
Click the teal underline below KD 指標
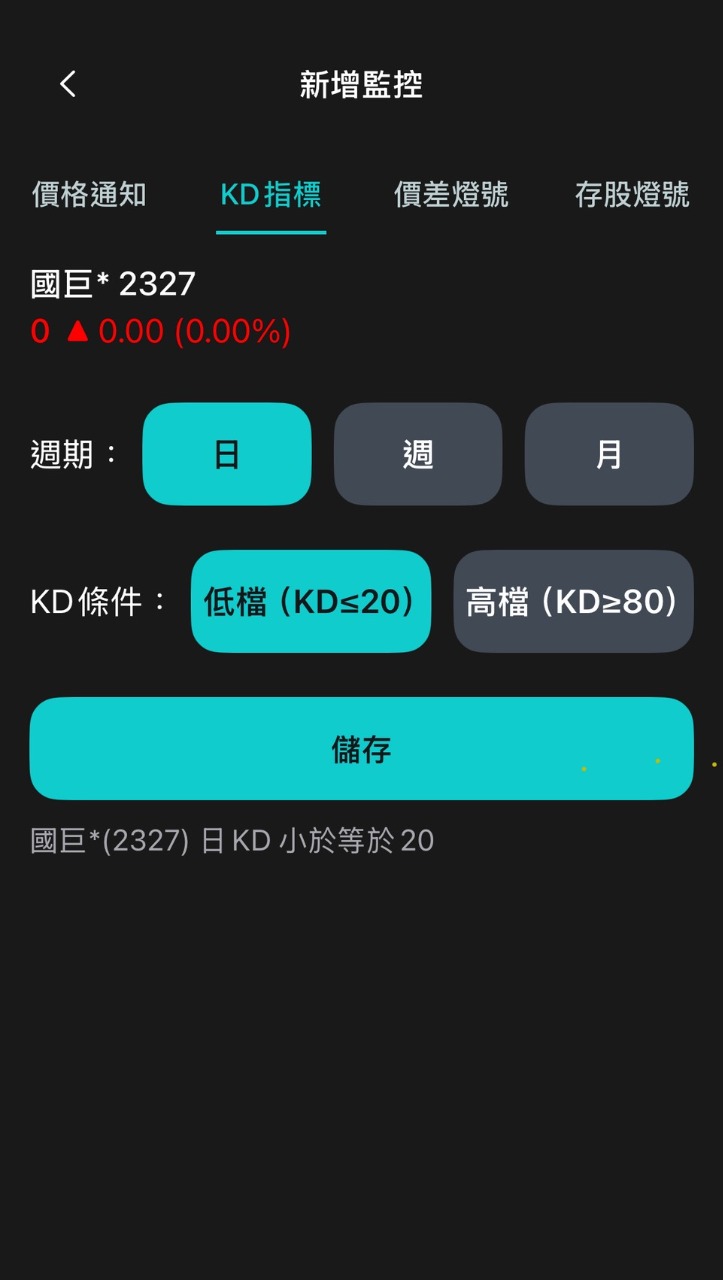click(270, 234)
